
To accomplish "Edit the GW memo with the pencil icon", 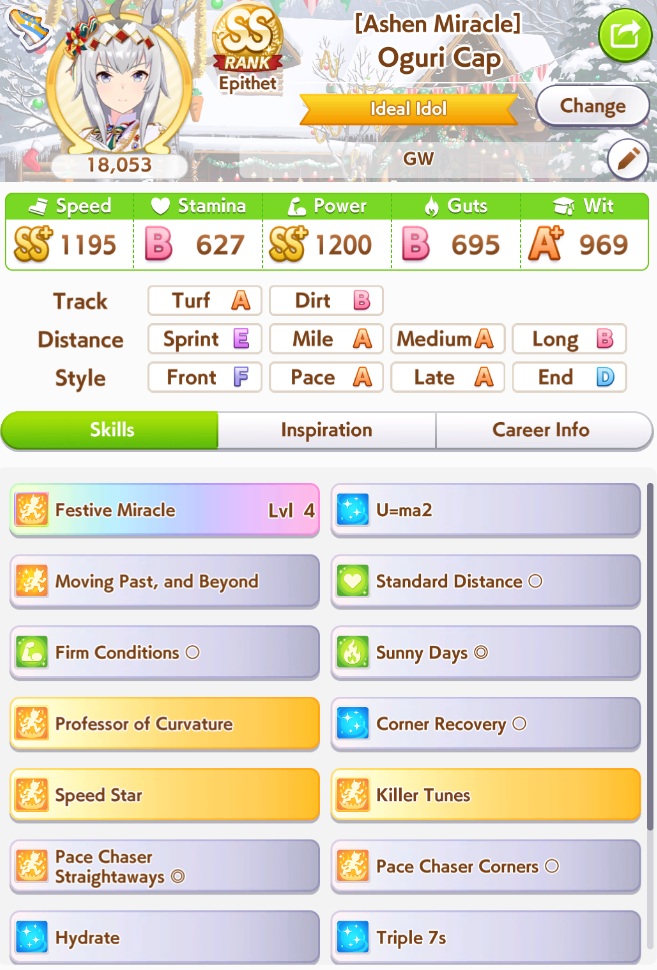I will pyautogui.click(x=628, y=158).
